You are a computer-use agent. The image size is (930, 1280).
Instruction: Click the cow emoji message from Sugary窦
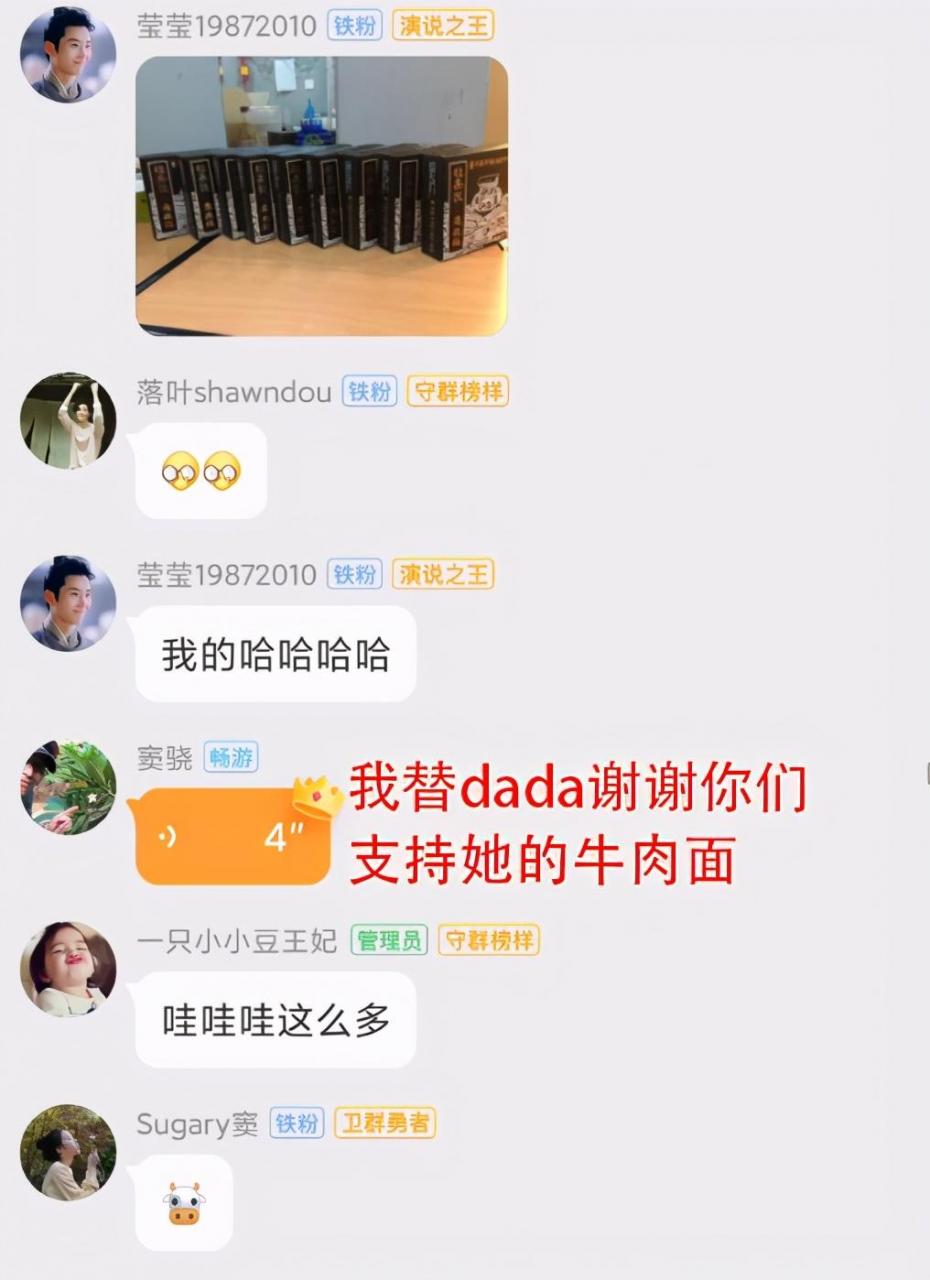(x=181, y=1201)
